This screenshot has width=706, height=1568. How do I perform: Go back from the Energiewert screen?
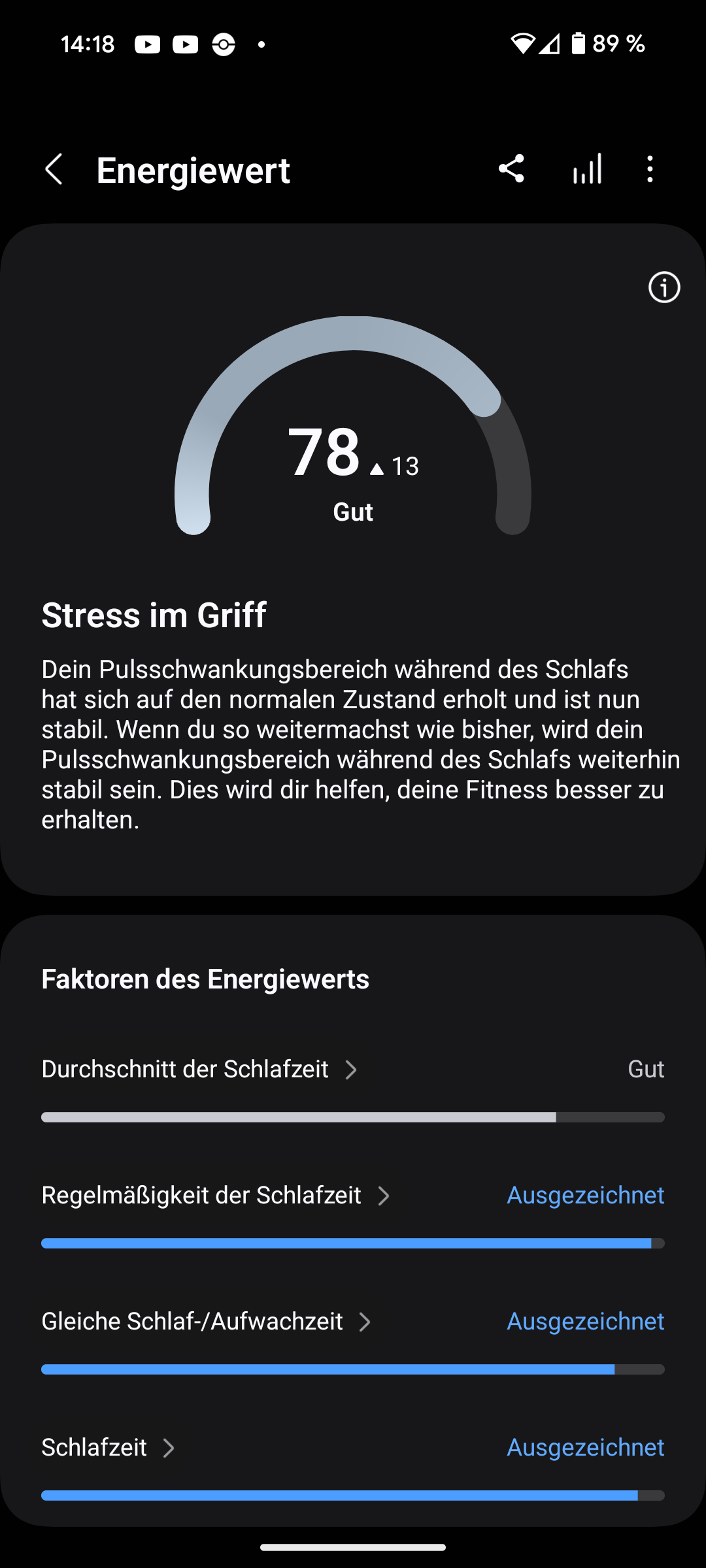[54, 170]
